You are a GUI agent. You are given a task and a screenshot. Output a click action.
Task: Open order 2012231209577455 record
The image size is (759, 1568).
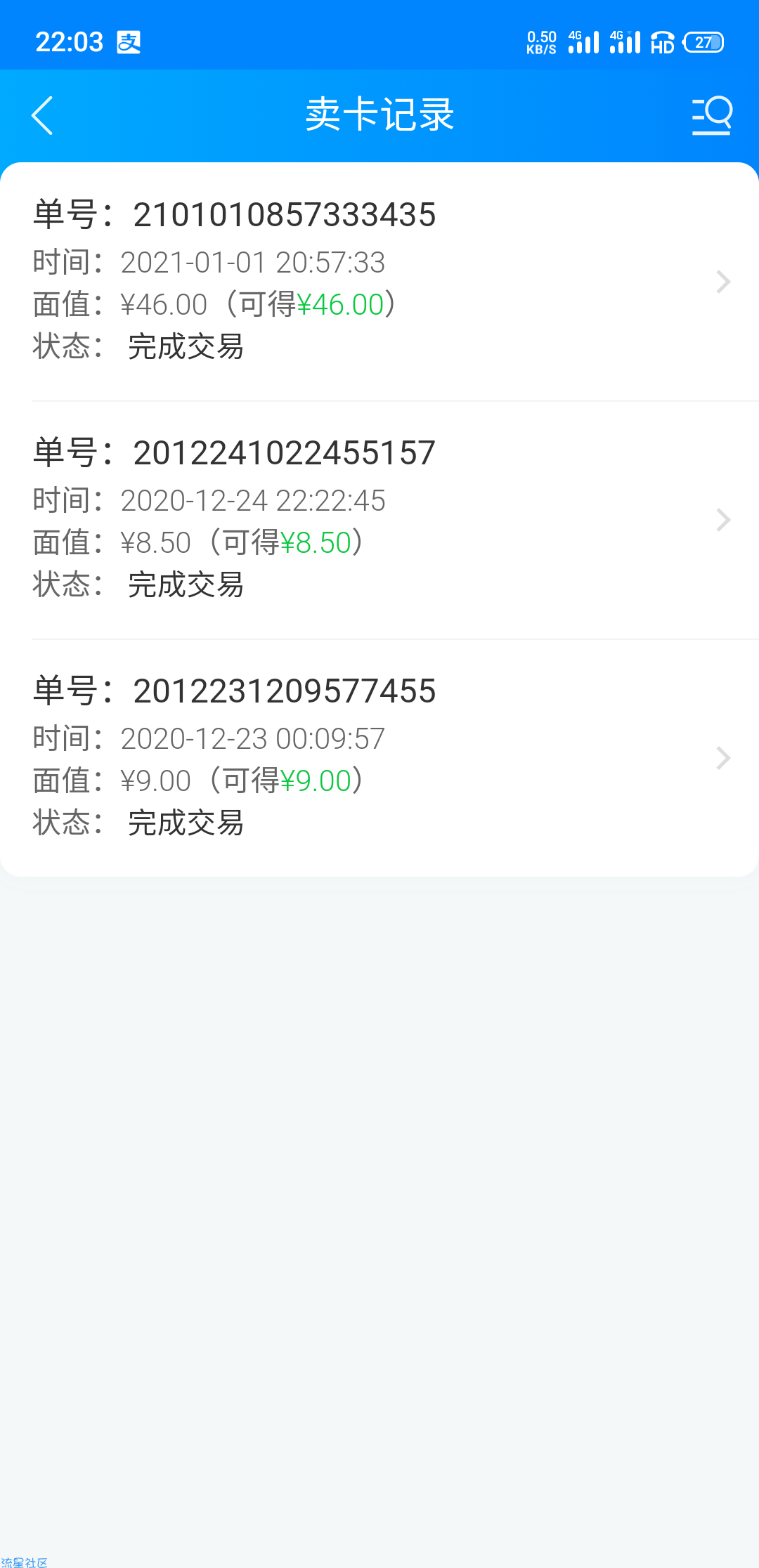coord(379,758)
